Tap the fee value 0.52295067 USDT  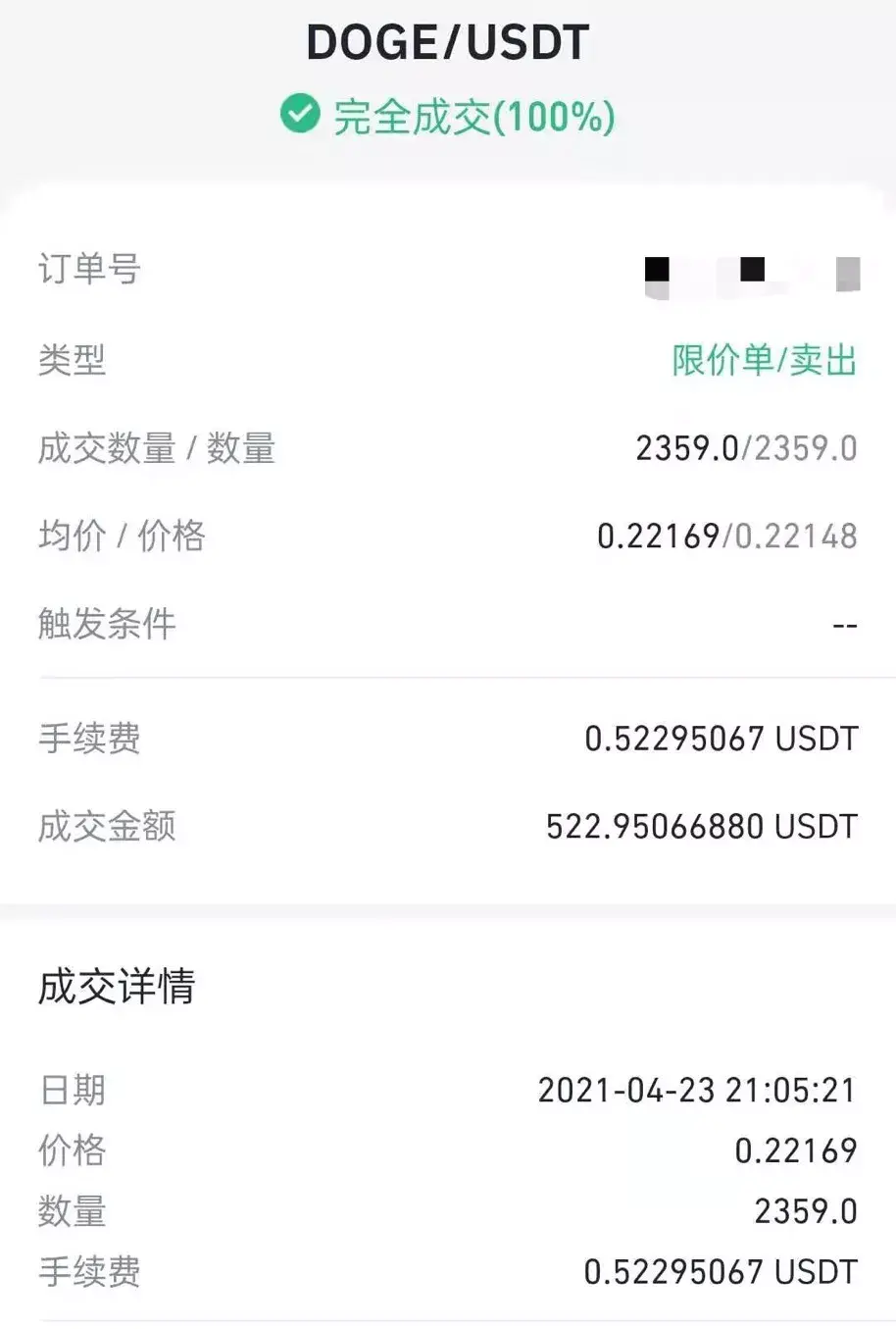[719, 739]
